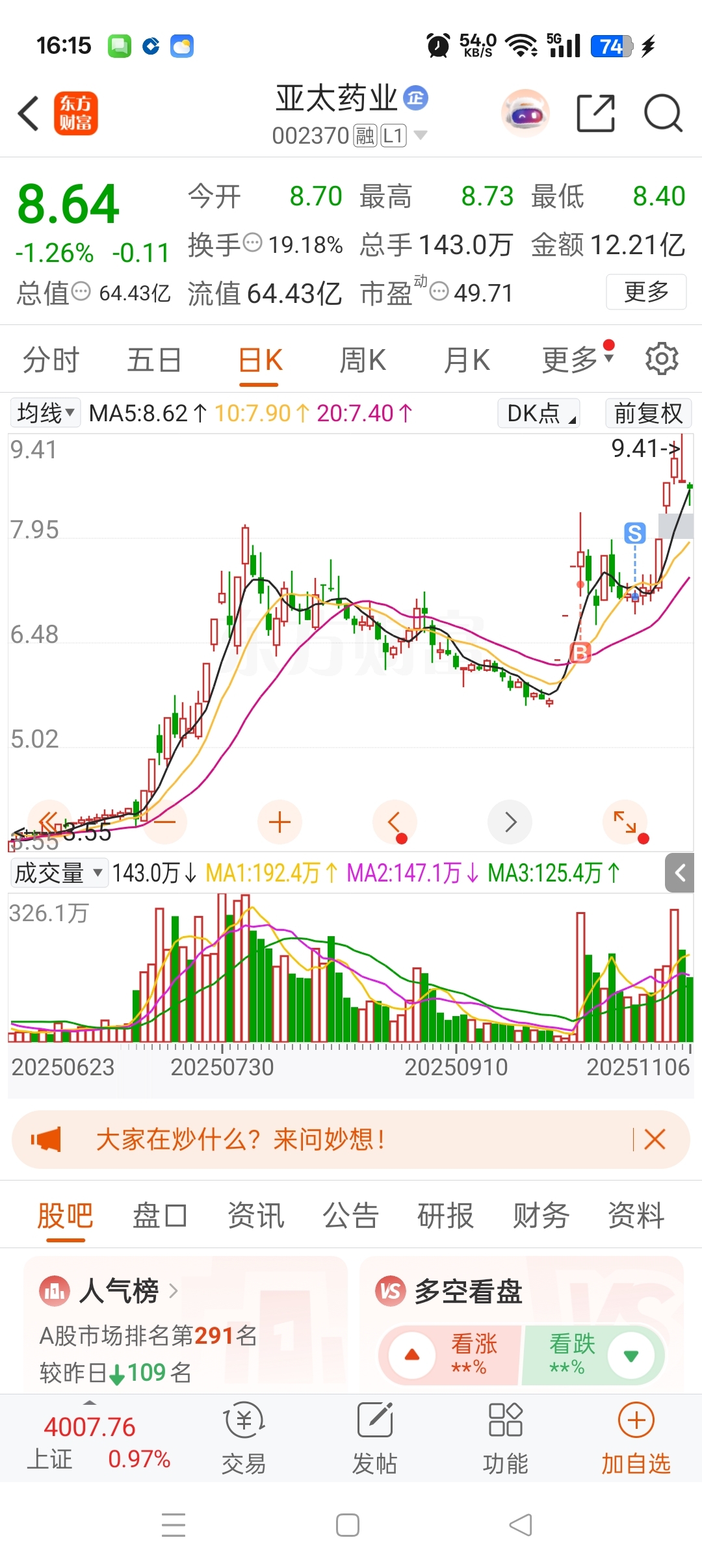Dismiss the 大家在炒什么 banner
The width and height of the screenshot is (702, 1568).
point(655,1139)
